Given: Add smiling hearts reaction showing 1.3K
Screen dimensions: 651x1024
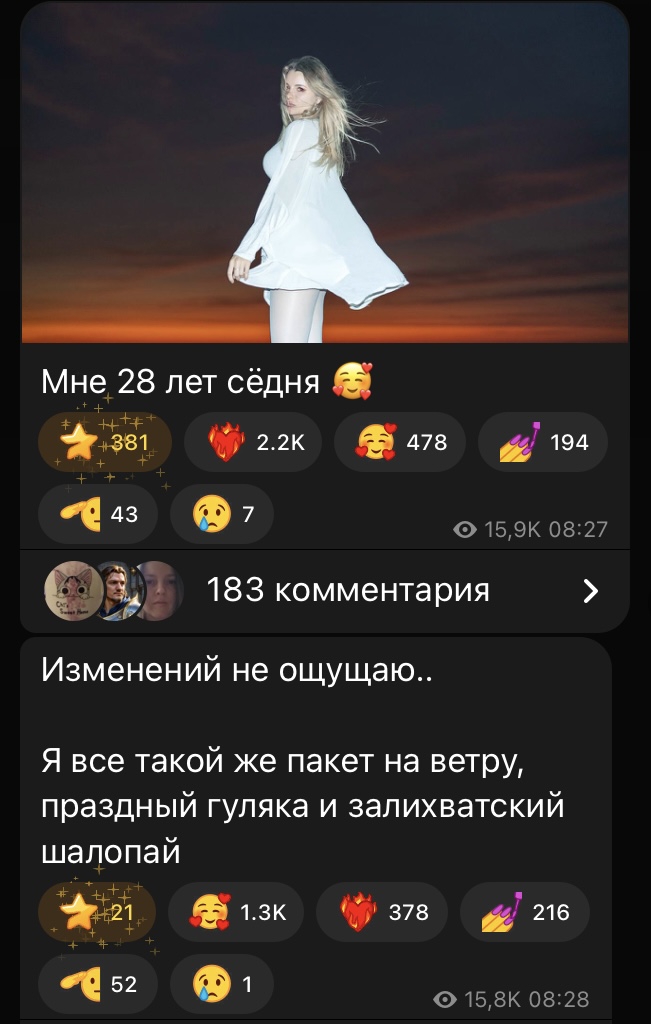Looking at the screenshot, I should click(236, 912).
